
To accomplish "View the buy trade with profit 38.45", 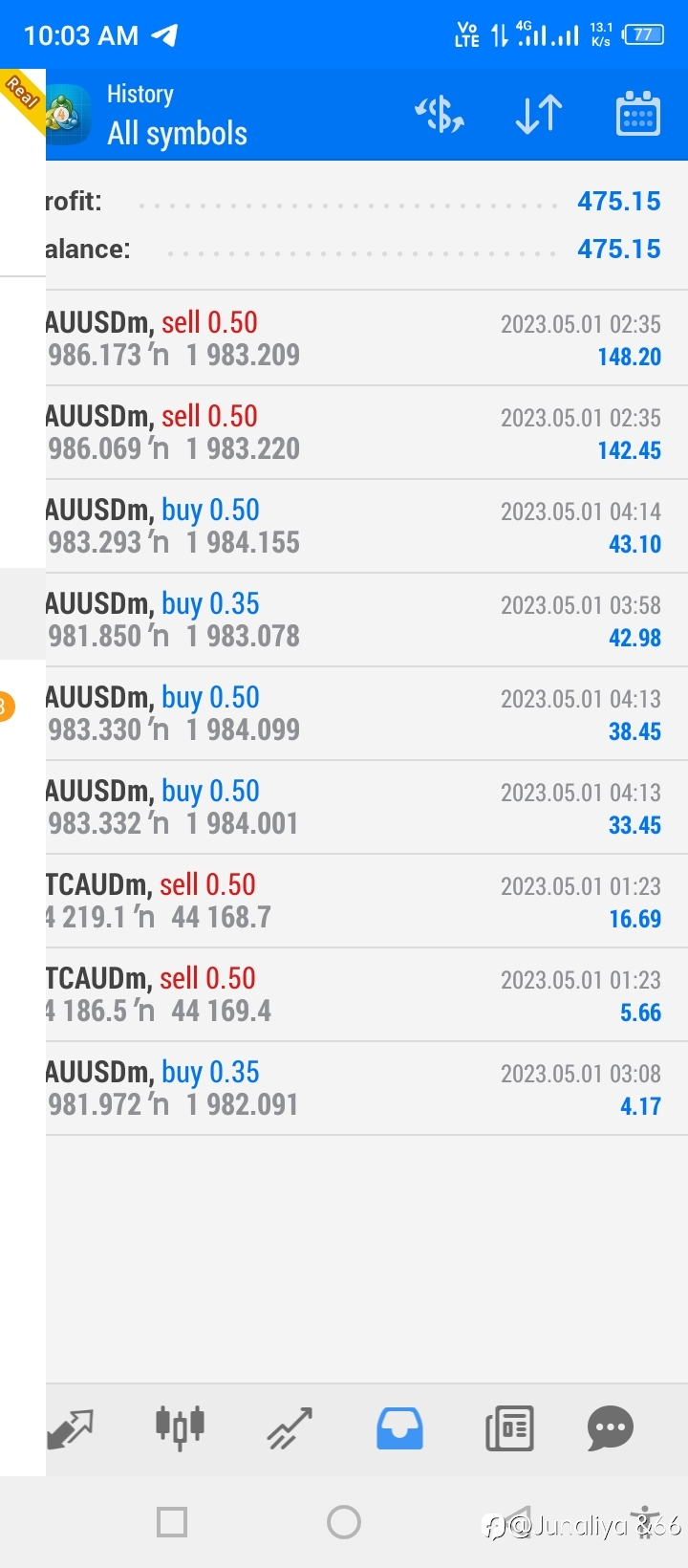I will tap(367, 713).
